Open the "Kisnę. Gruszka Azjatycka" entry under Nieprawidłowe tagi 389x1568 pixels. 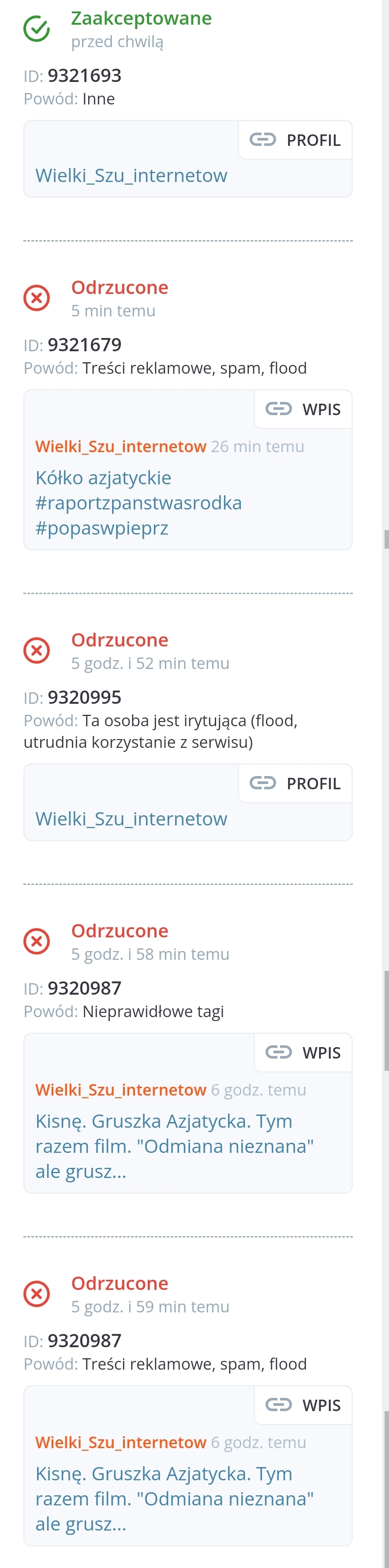(174, 1145)
